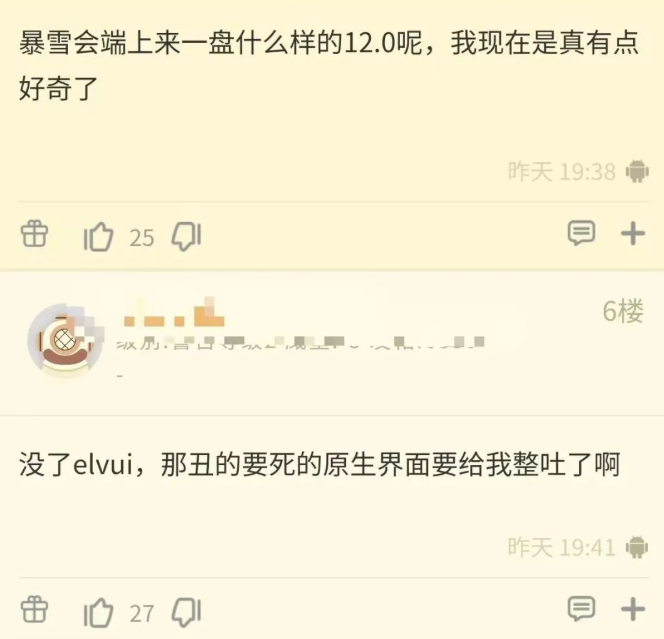
Task: Open more options on the 19:38 comment
Action: click(x=633, y=234)
